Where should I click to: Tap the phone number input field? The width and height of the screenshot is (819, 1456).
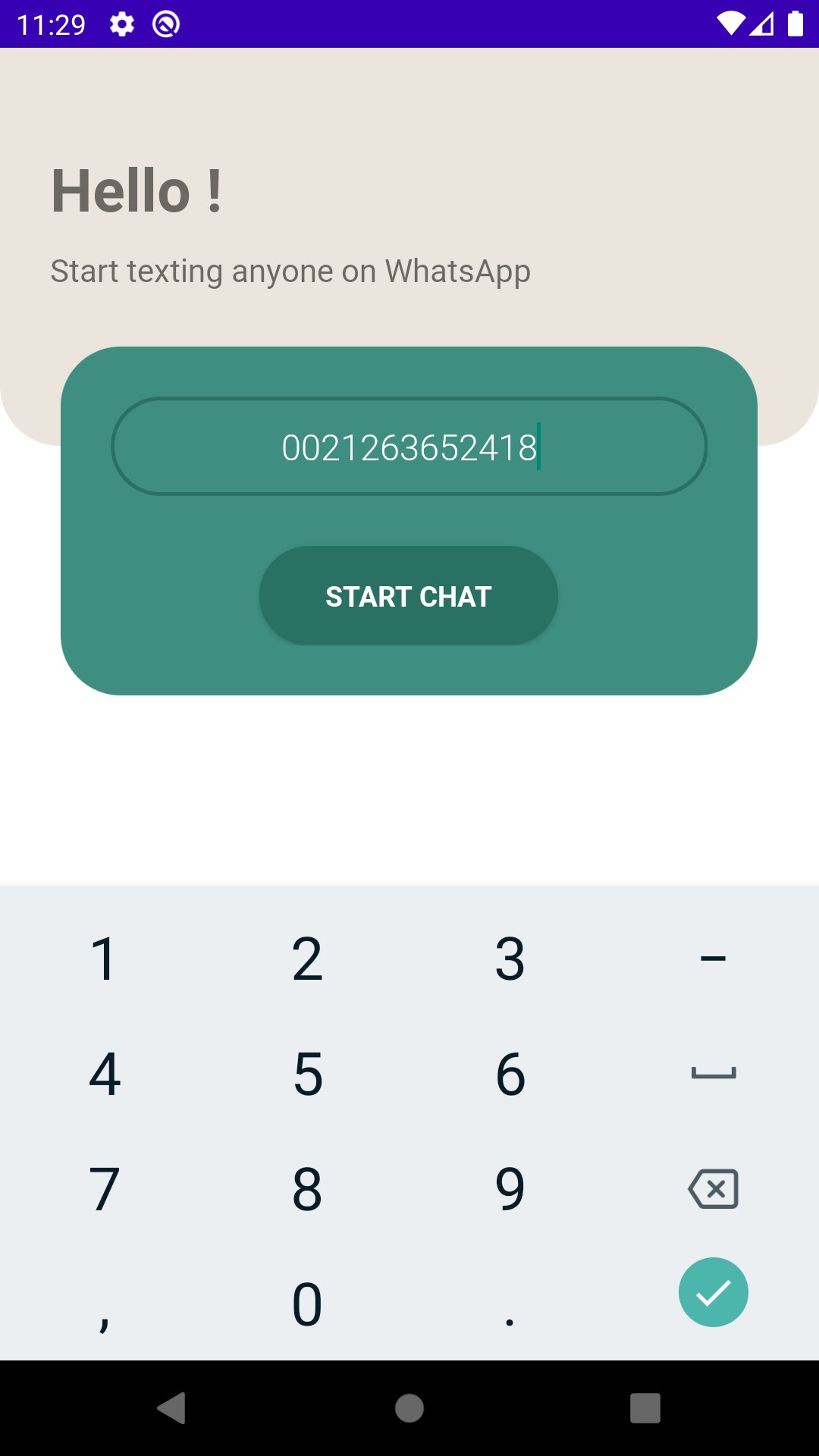tap(409, 446)
